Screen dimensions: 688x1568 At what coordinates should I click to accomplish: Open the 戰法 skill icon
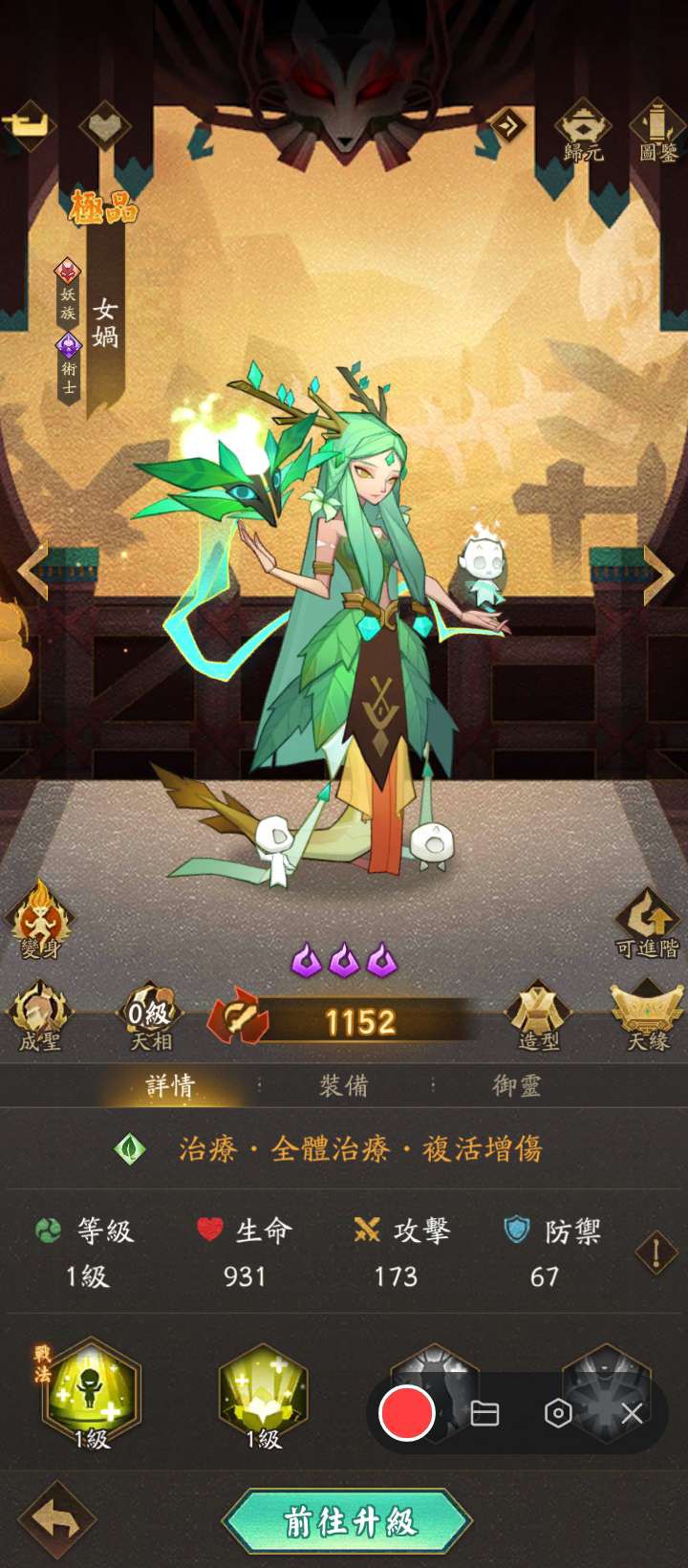click(x=92, y=1393)
